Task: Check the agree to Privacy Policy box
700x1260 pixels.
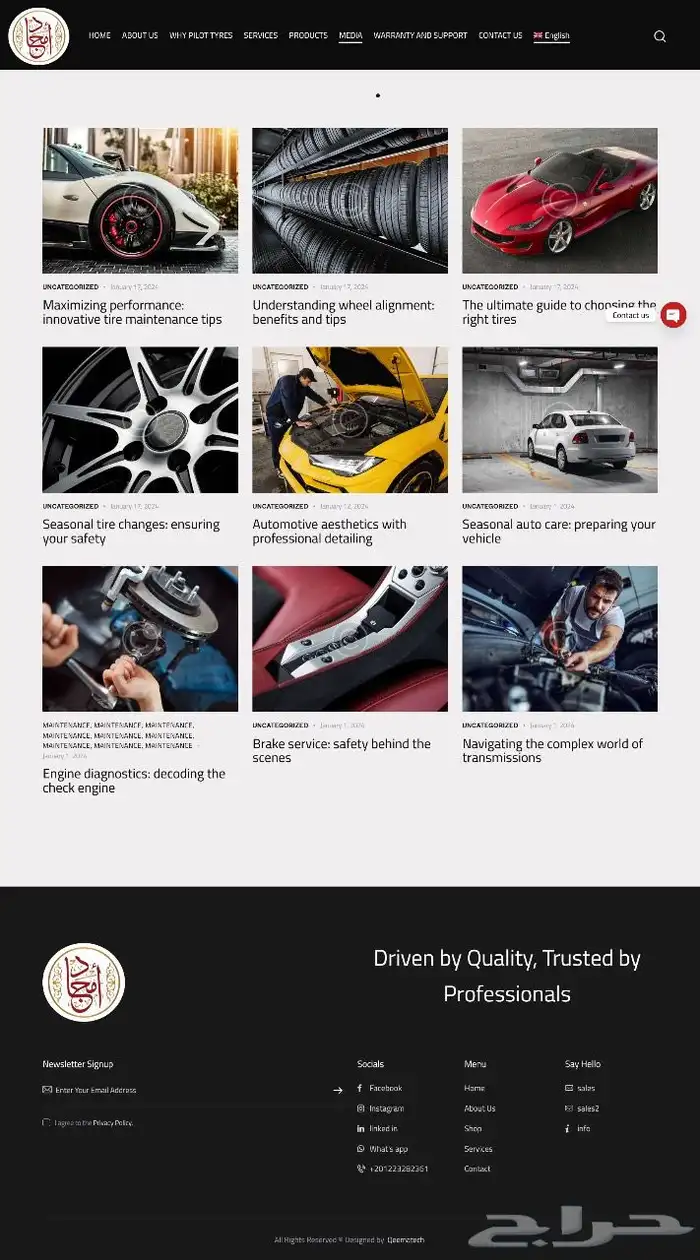Action: click(x=47, y=1123)
